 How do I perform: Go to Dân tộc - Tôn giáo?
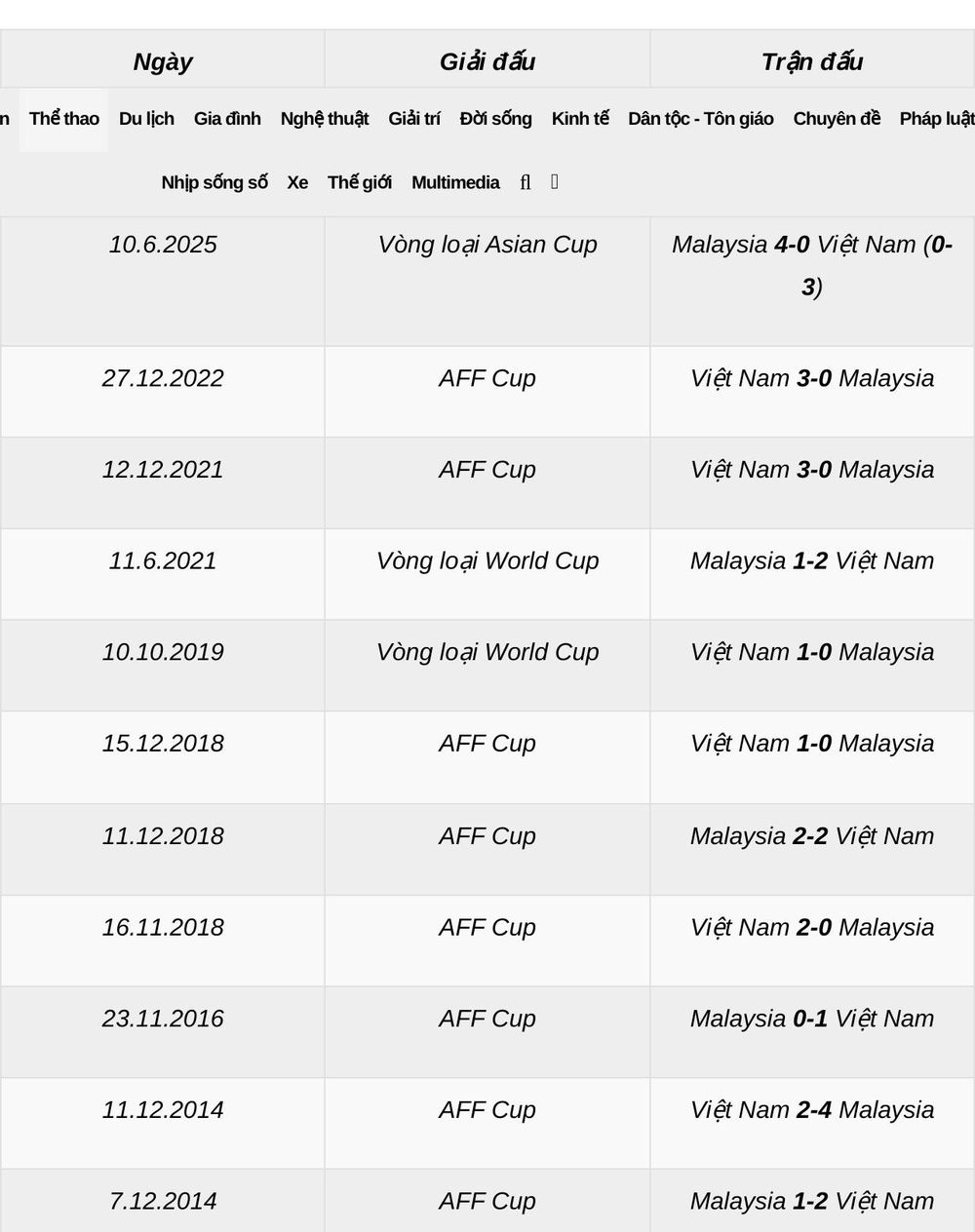[701, 119]
